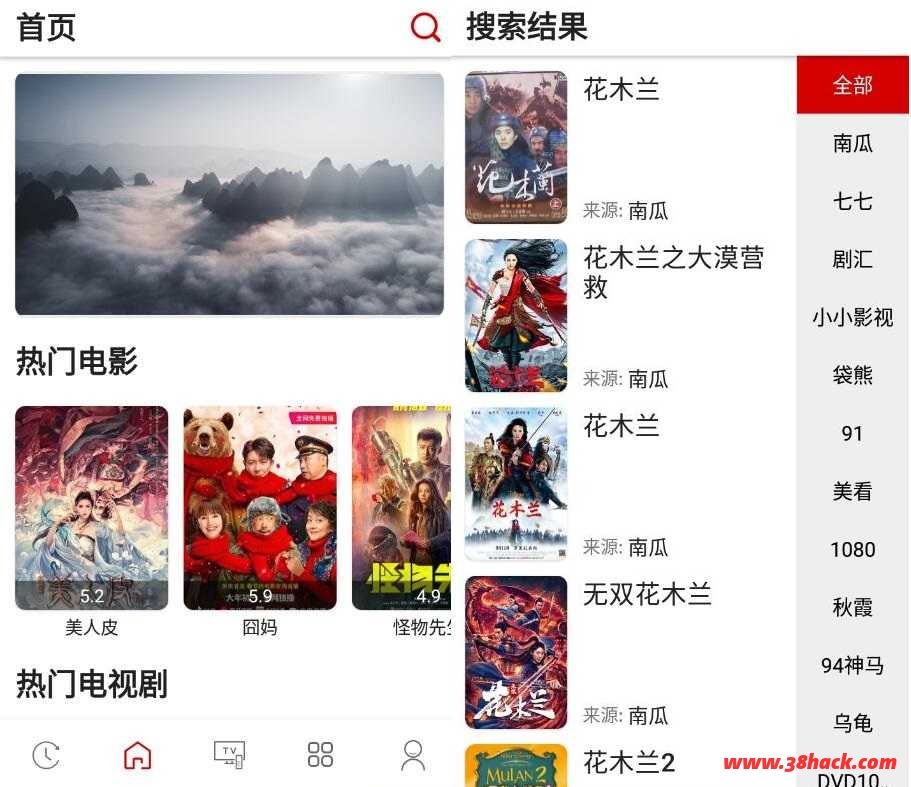
Task: Pick the 94神马 source
Action: [x=852, y=665]
